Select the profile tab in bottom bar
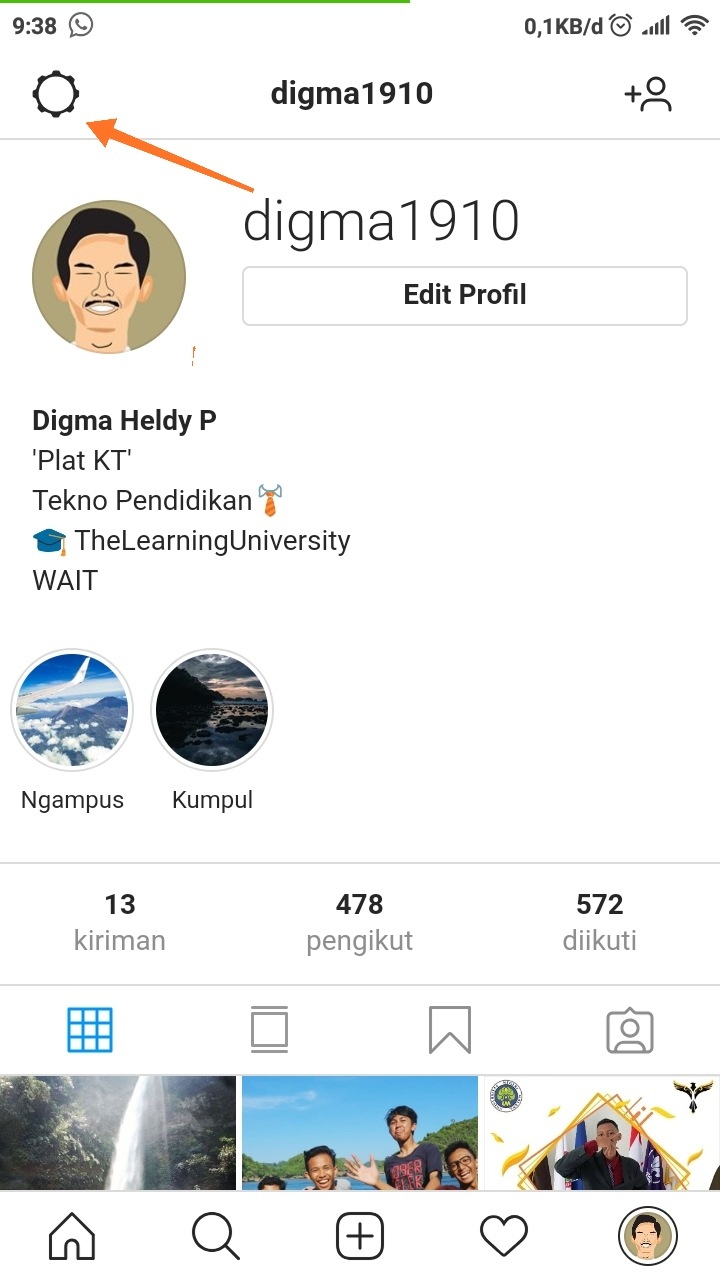 pos(648,1238)
